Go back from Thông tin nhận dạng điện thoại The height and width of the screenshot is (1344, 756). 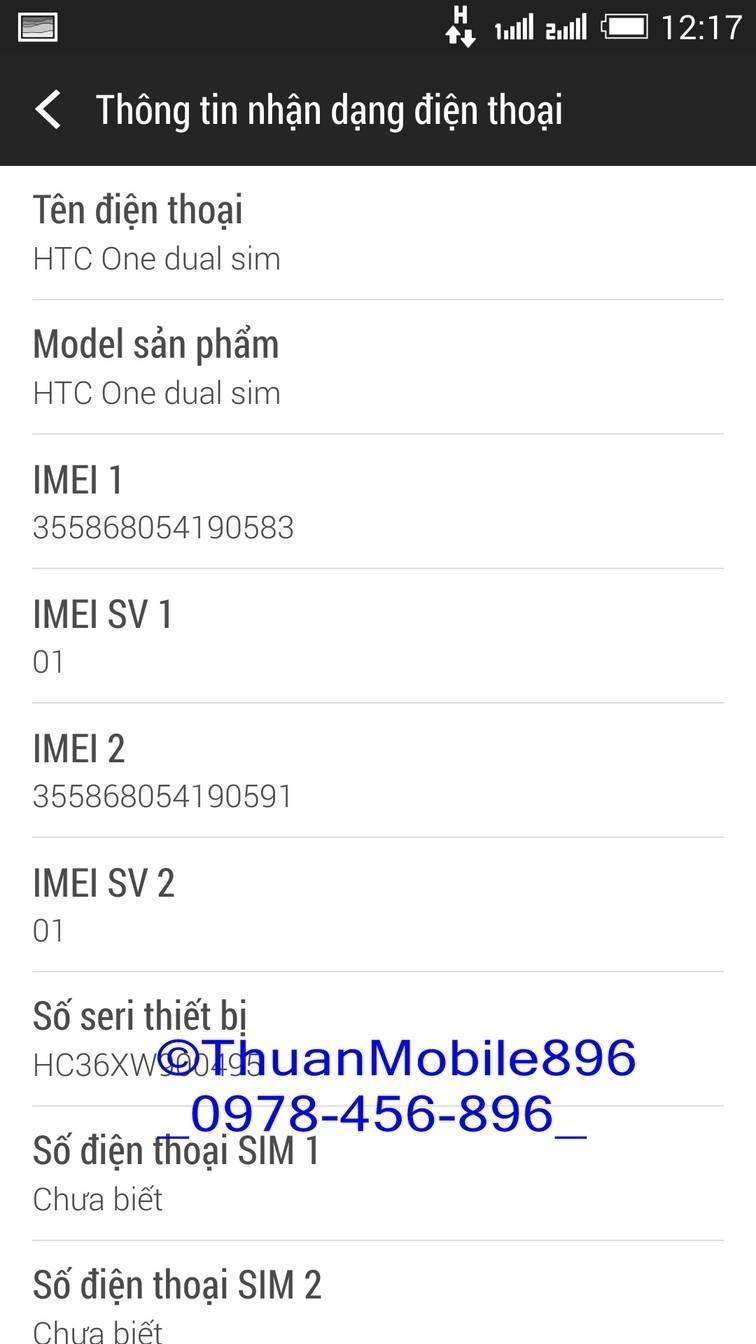pyautogui.click(x=48, y=110)
